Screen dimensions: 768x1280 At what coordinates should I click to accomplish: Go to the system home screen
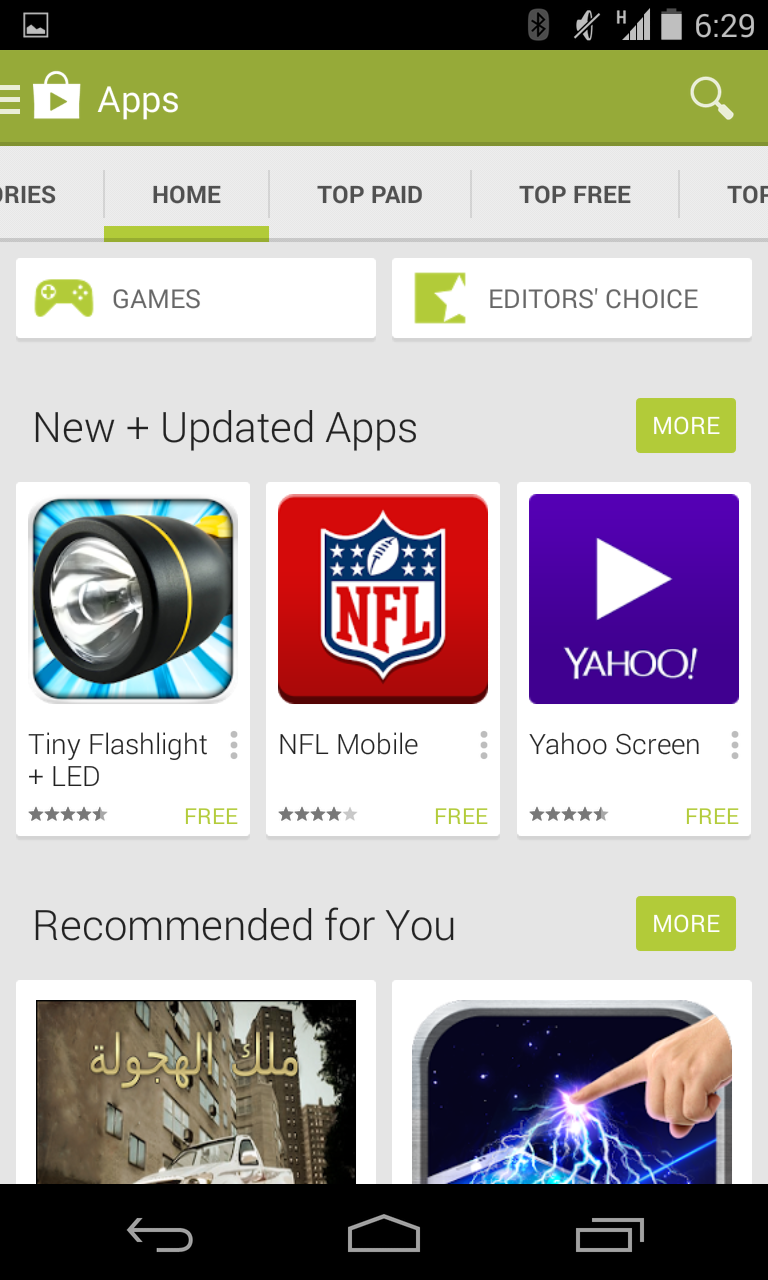(x=384, y=1234)
